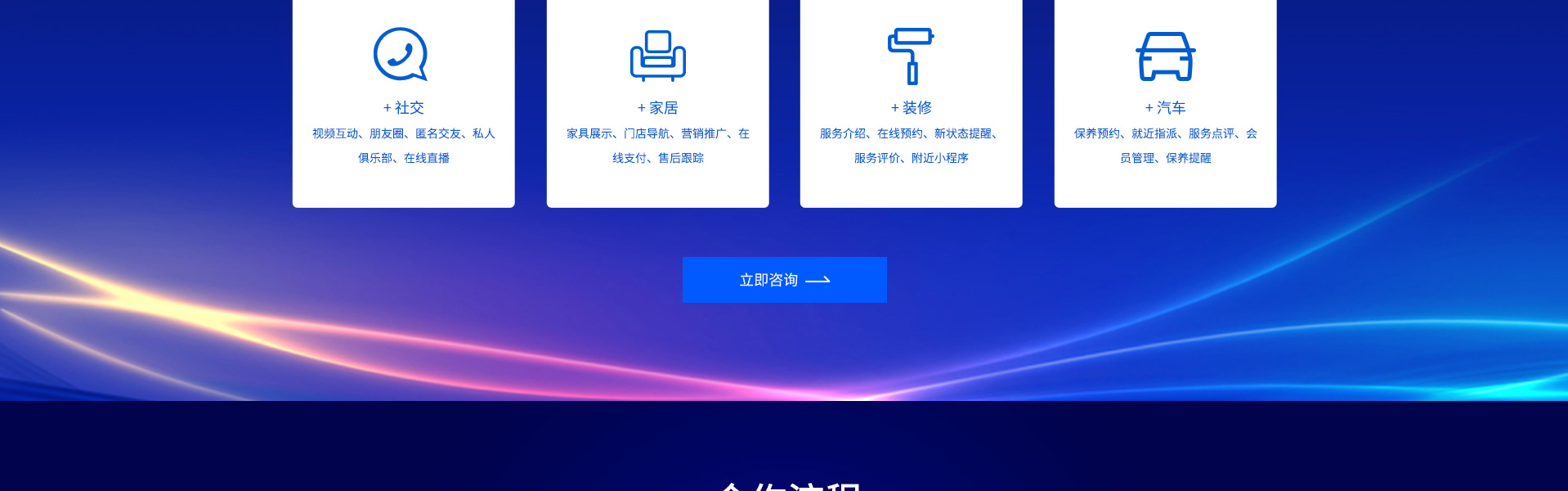This screenshot has width=1568, height=491.
Task: Open the + 家居 card
Action: (657, 106)
